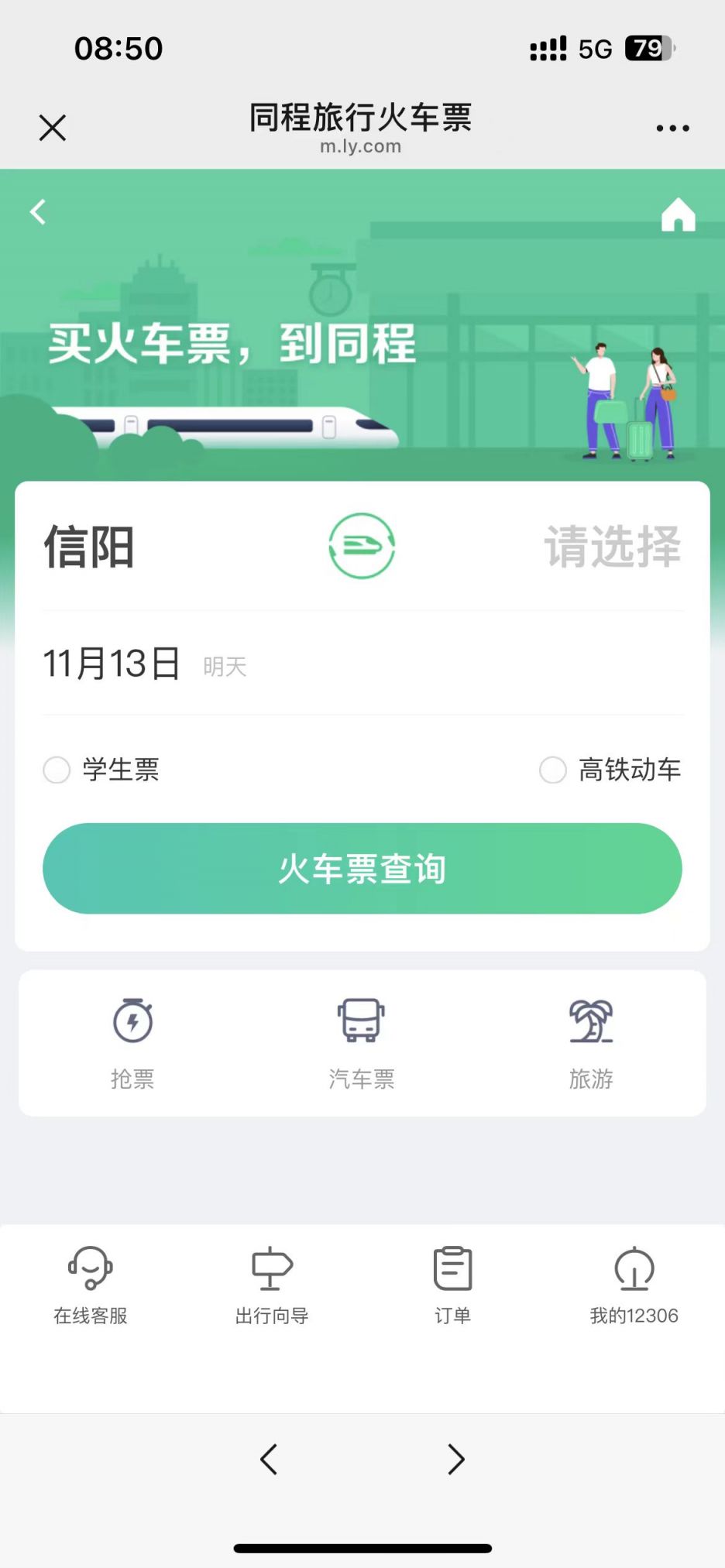Open the three-dot overflow menu
Image resolution: width=725 pixels, height=1568 pixels.
point(672,129)
